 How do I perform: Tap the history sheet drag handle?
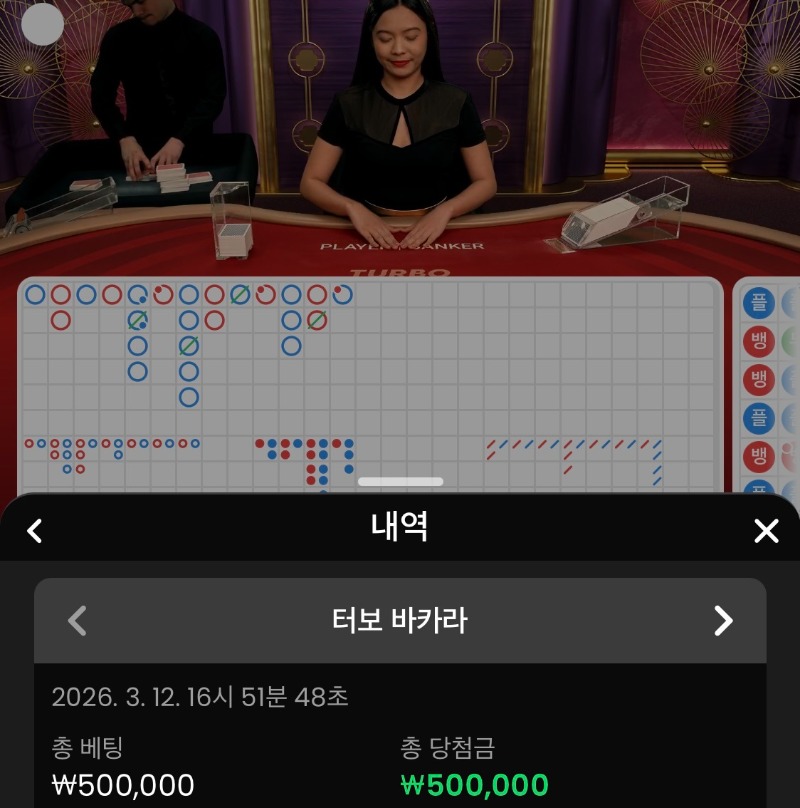(400, 482)
